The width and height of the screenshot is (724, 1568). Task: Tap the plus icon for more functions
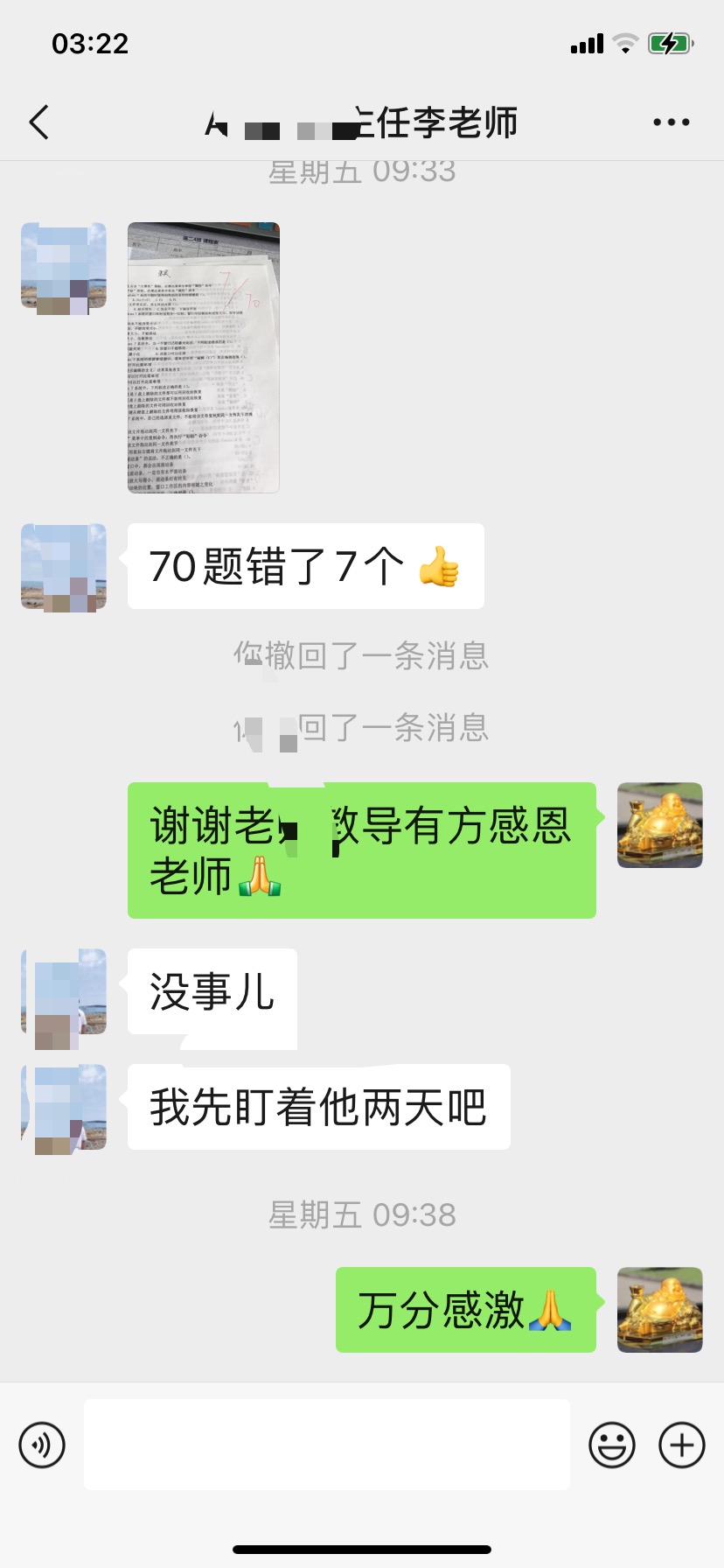pyautogui.click(x=682, y=1445)
